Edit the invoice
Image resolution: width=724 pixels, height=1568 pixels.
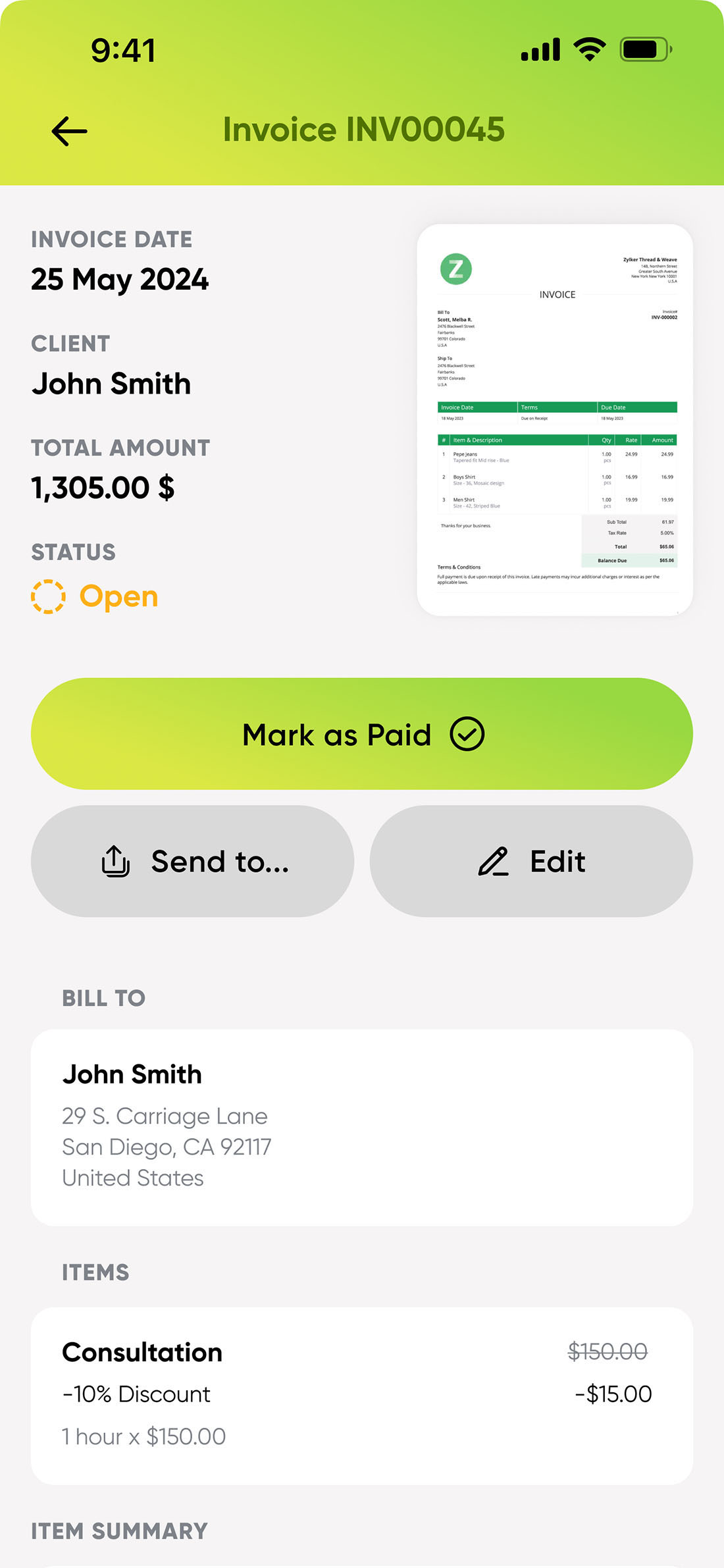(531, 861)
